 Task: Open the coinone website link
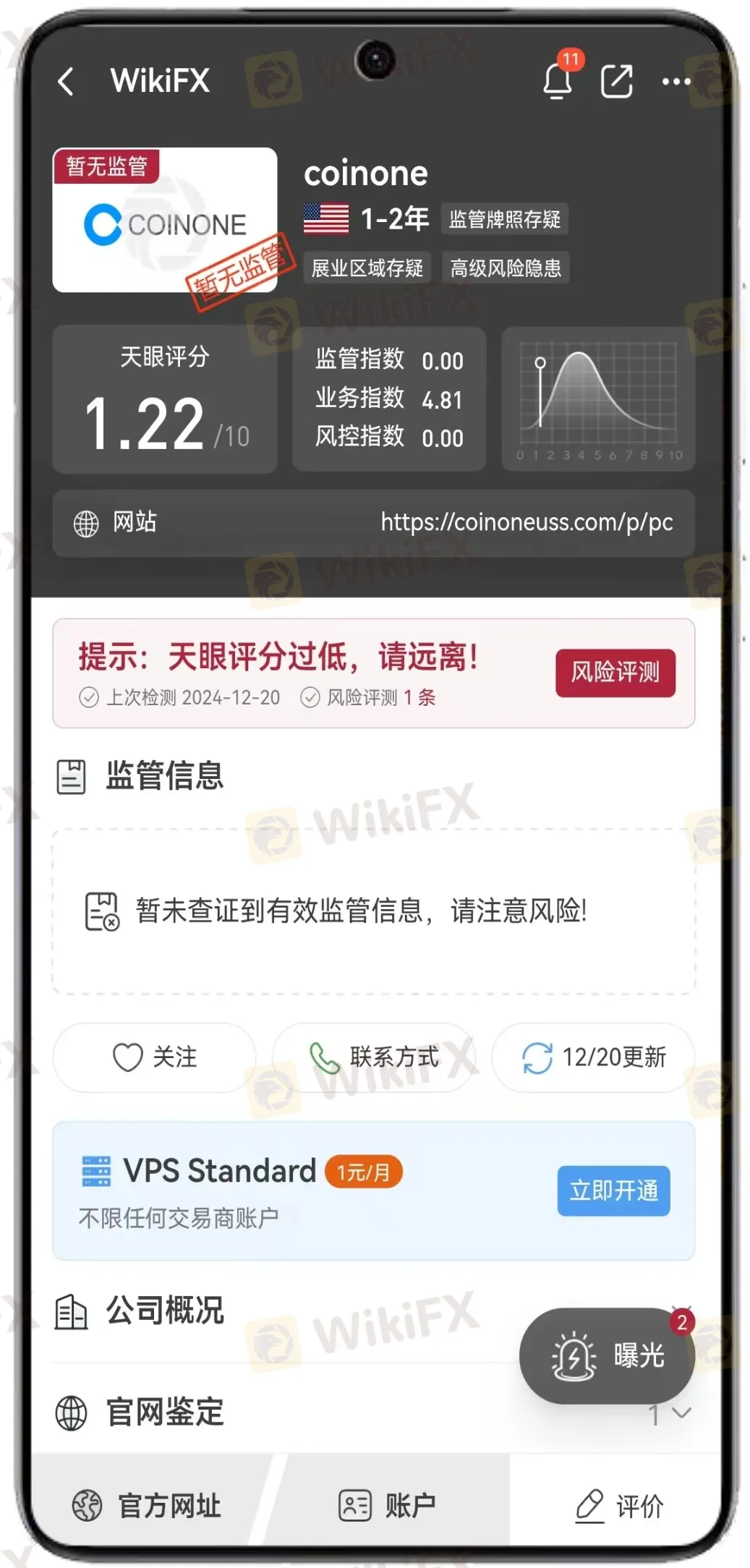point(526,522)
